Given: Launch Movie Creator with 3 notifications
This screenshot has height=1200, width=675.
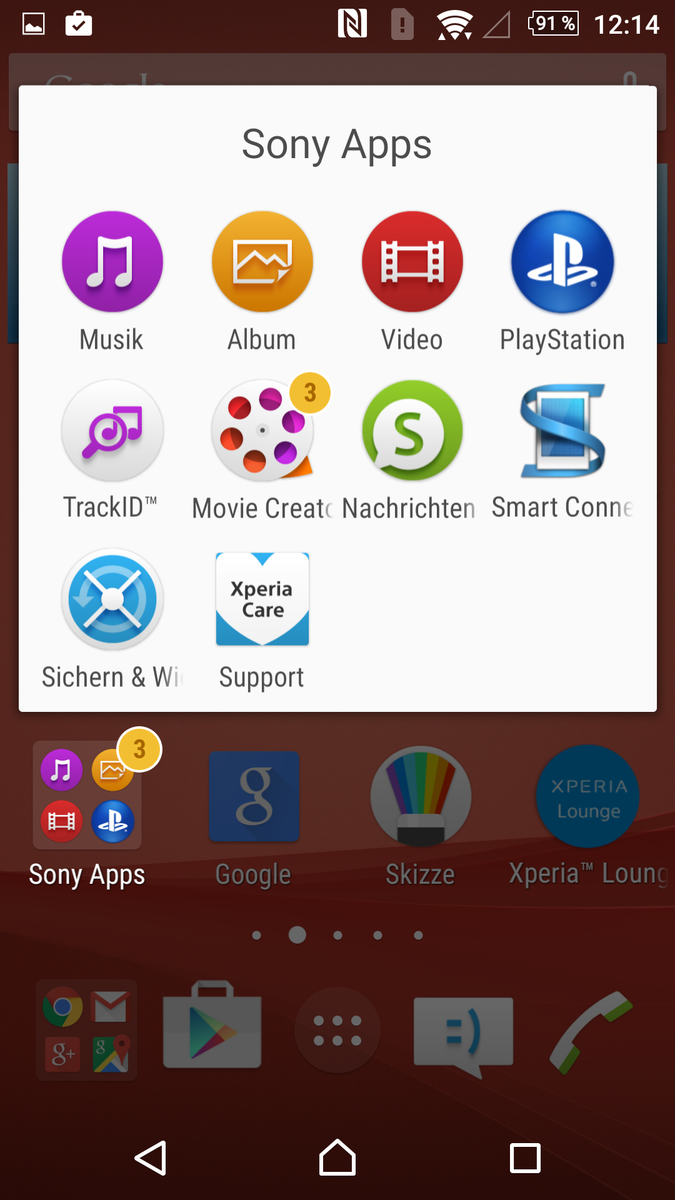Looking at the screenshot, I should (x=262, y=431).
